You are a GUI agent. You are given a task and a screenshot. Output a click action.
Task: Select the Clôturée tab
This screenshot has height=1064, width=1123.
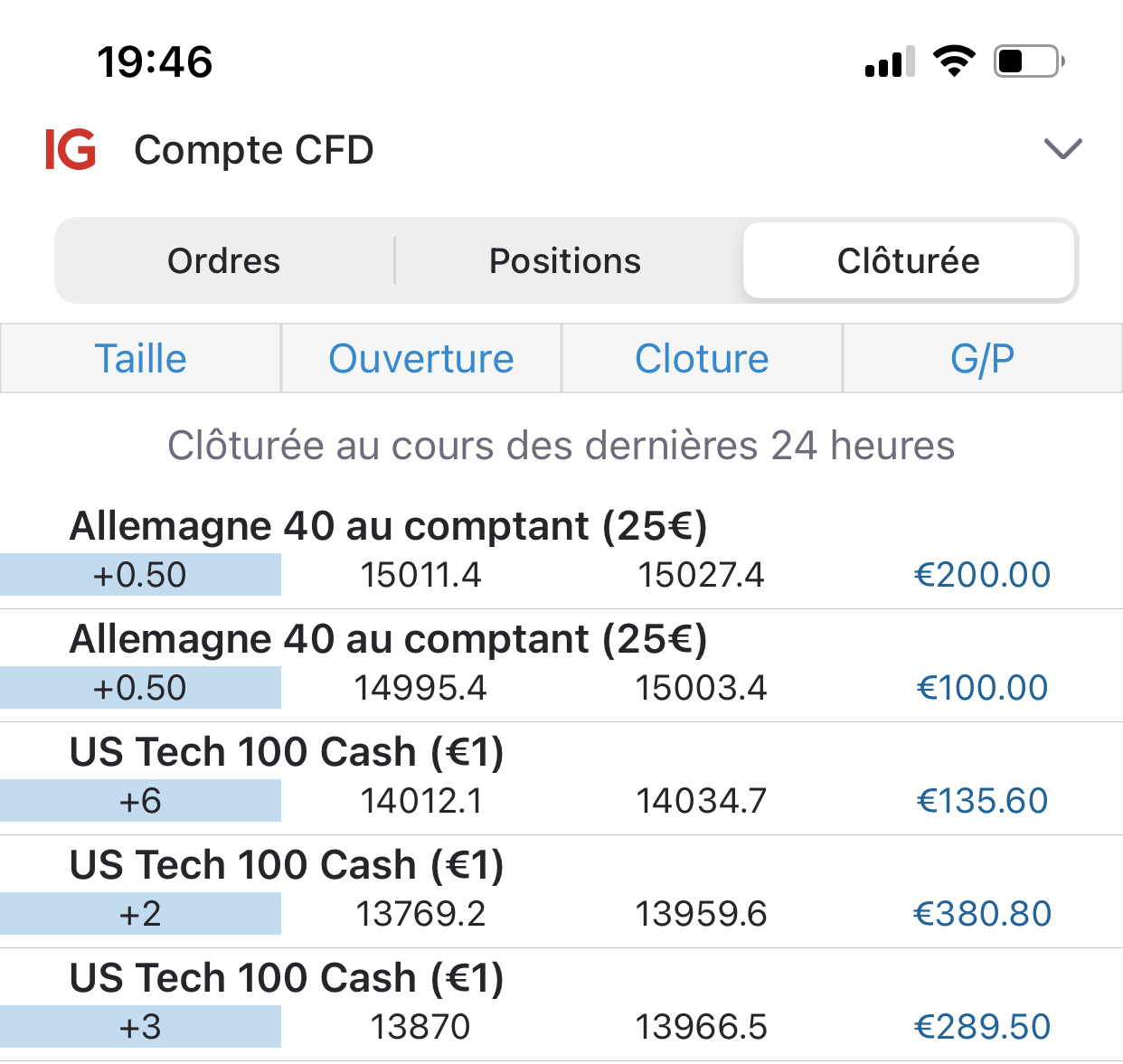(908, 261)
